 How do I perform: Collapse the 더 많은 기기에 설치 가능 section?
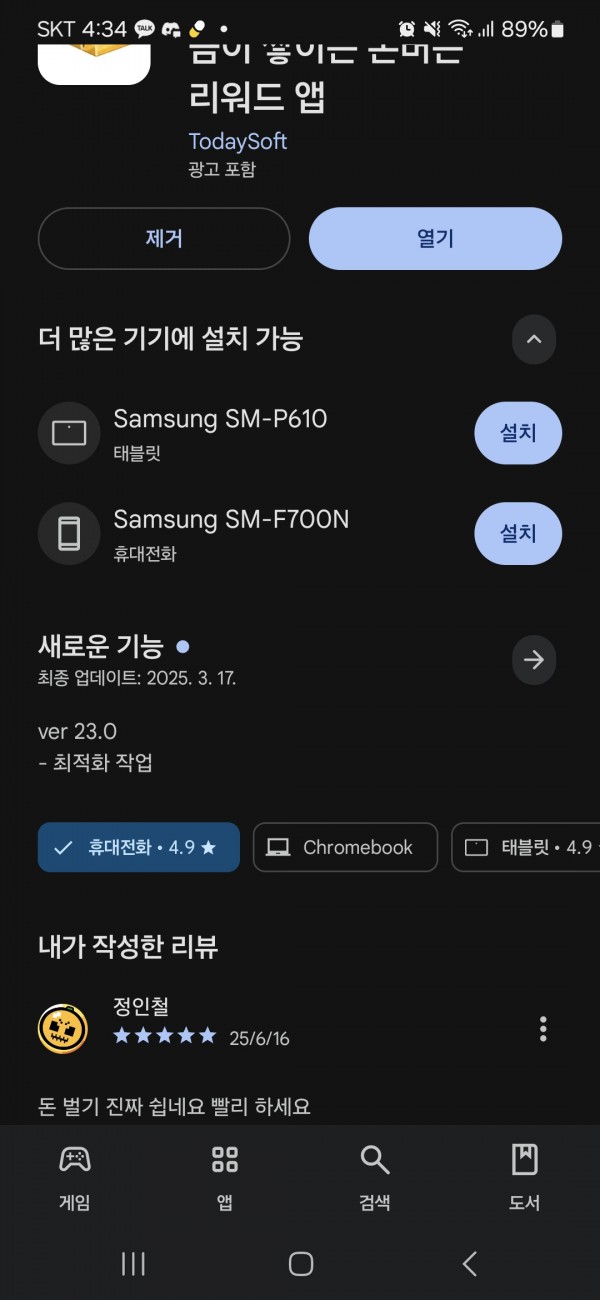(x=534, y=339)
